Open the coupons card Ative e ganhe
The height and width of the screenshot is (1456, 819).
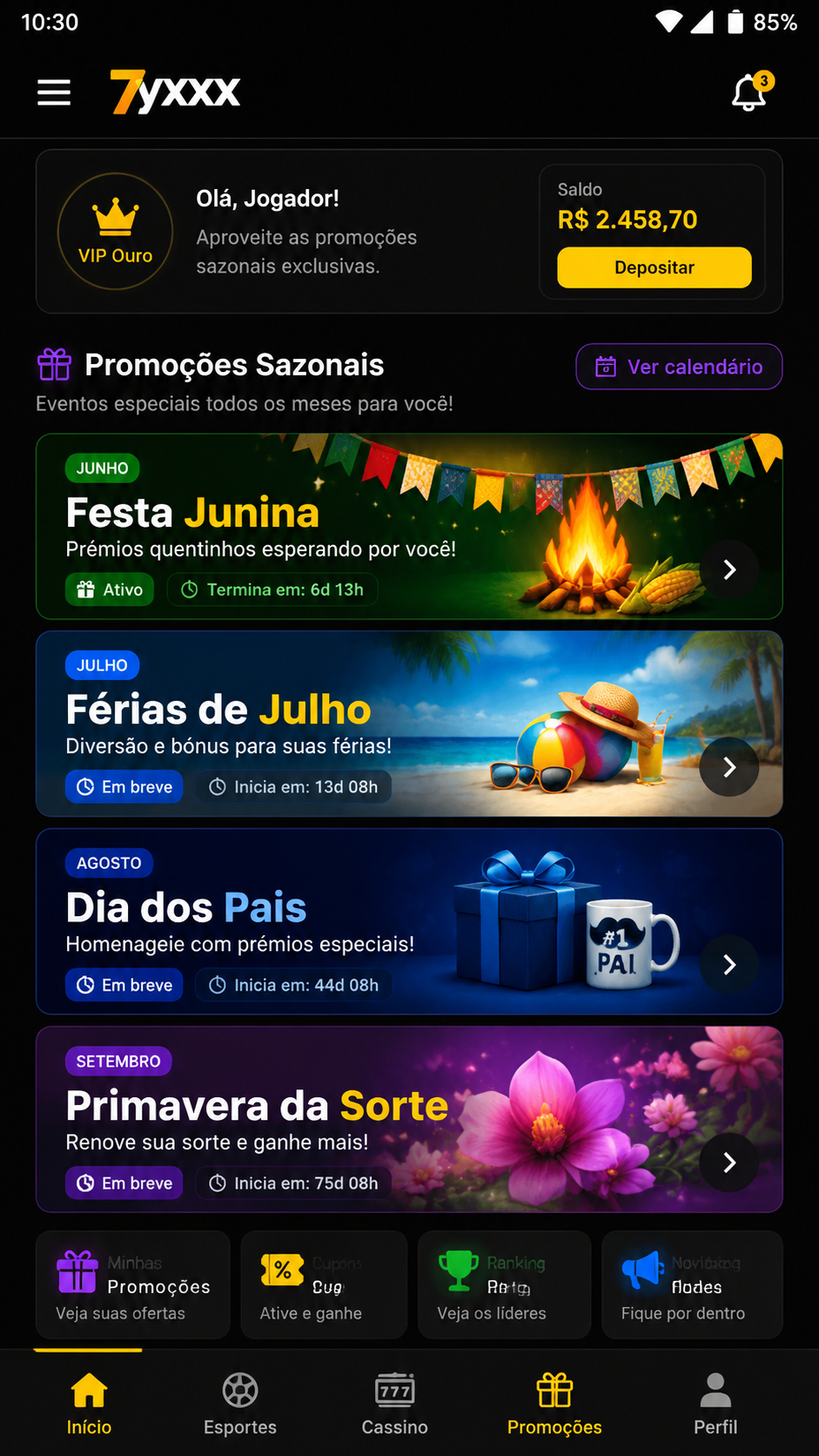click(324, 1284)
